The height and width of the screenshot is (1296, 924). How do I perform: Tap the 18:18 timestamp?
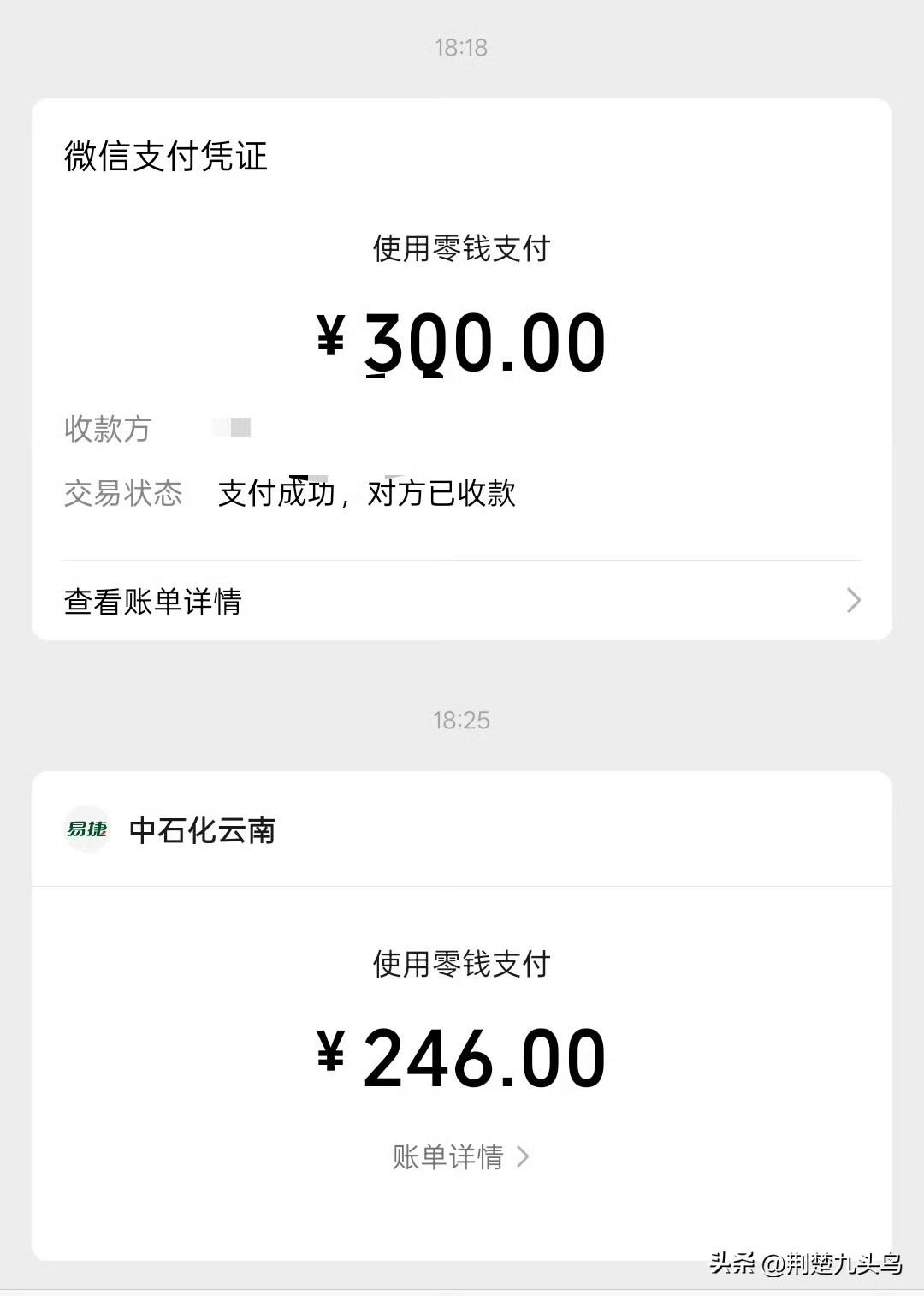pos(459,48)
